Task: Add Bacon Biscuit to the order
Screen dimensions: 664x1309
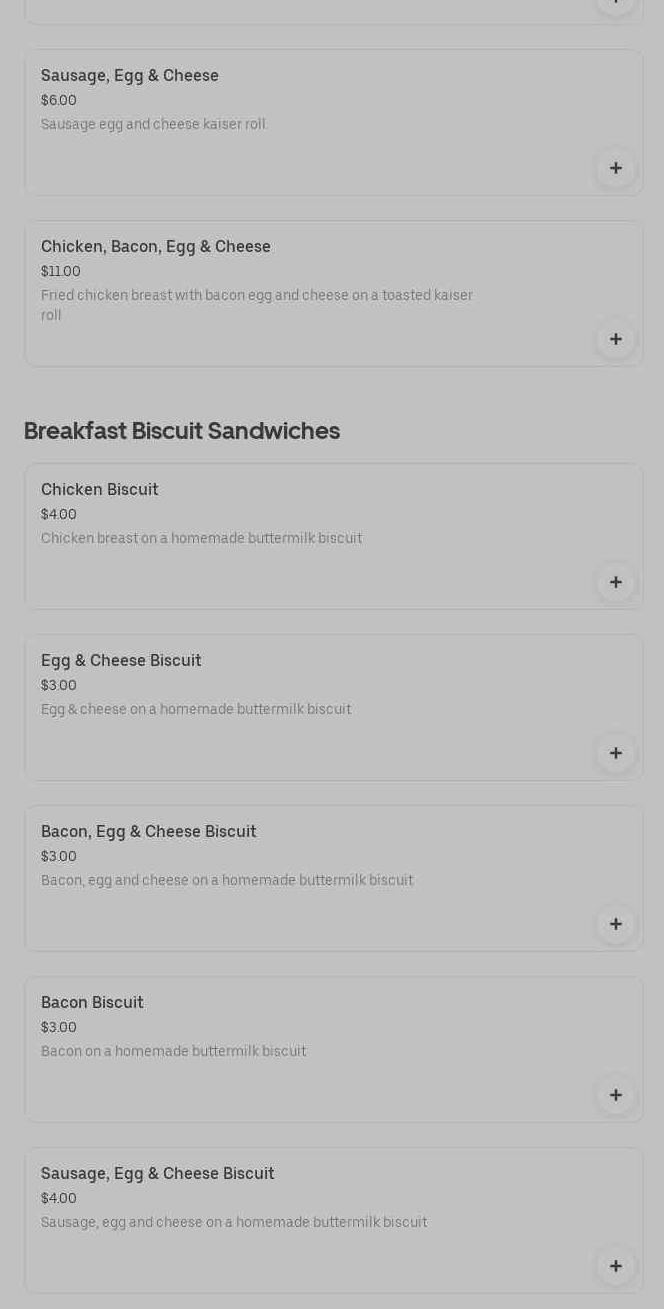Action: (615, 1095)
